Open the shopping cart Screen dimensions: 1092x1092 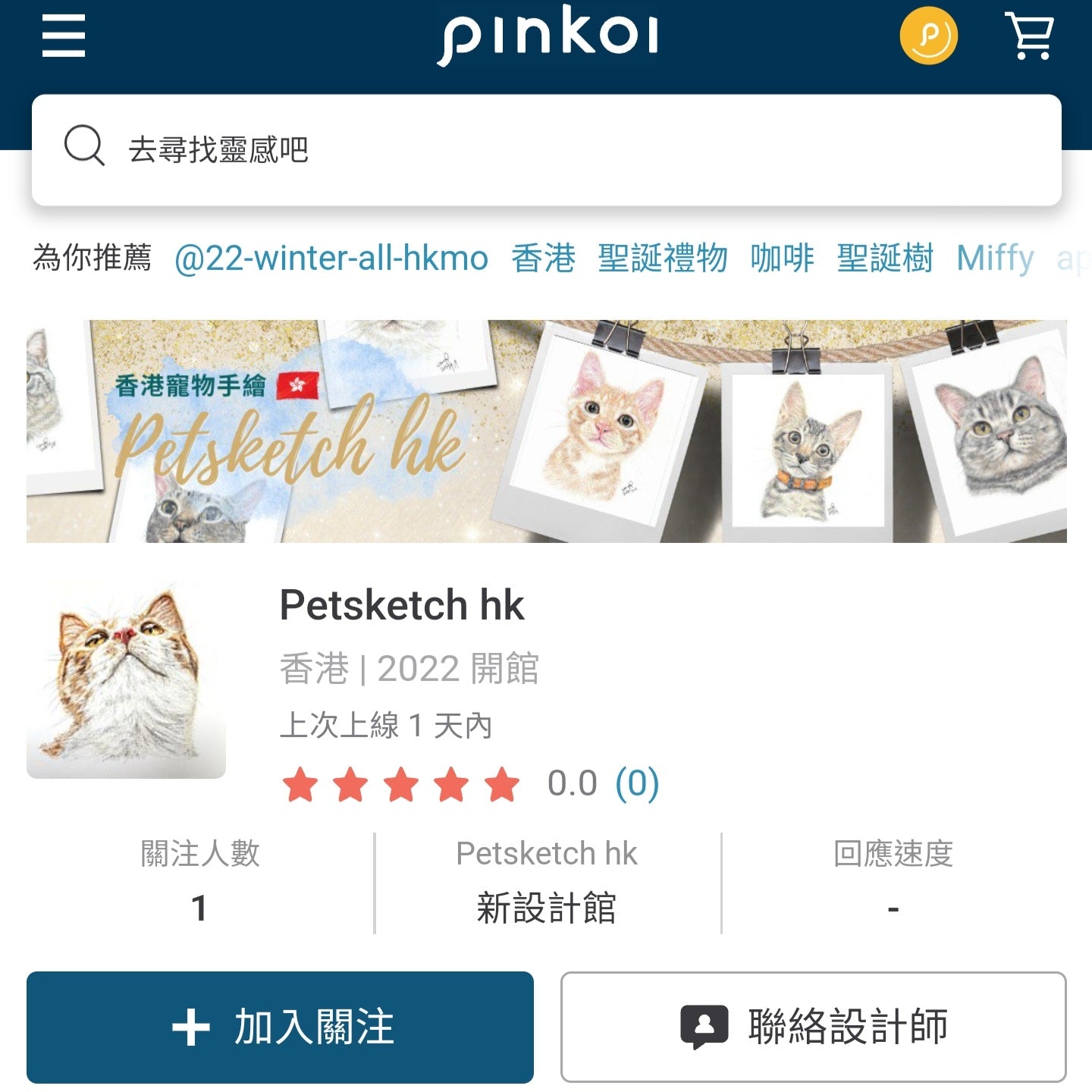pyautogui.click(x=1029, y=36)
